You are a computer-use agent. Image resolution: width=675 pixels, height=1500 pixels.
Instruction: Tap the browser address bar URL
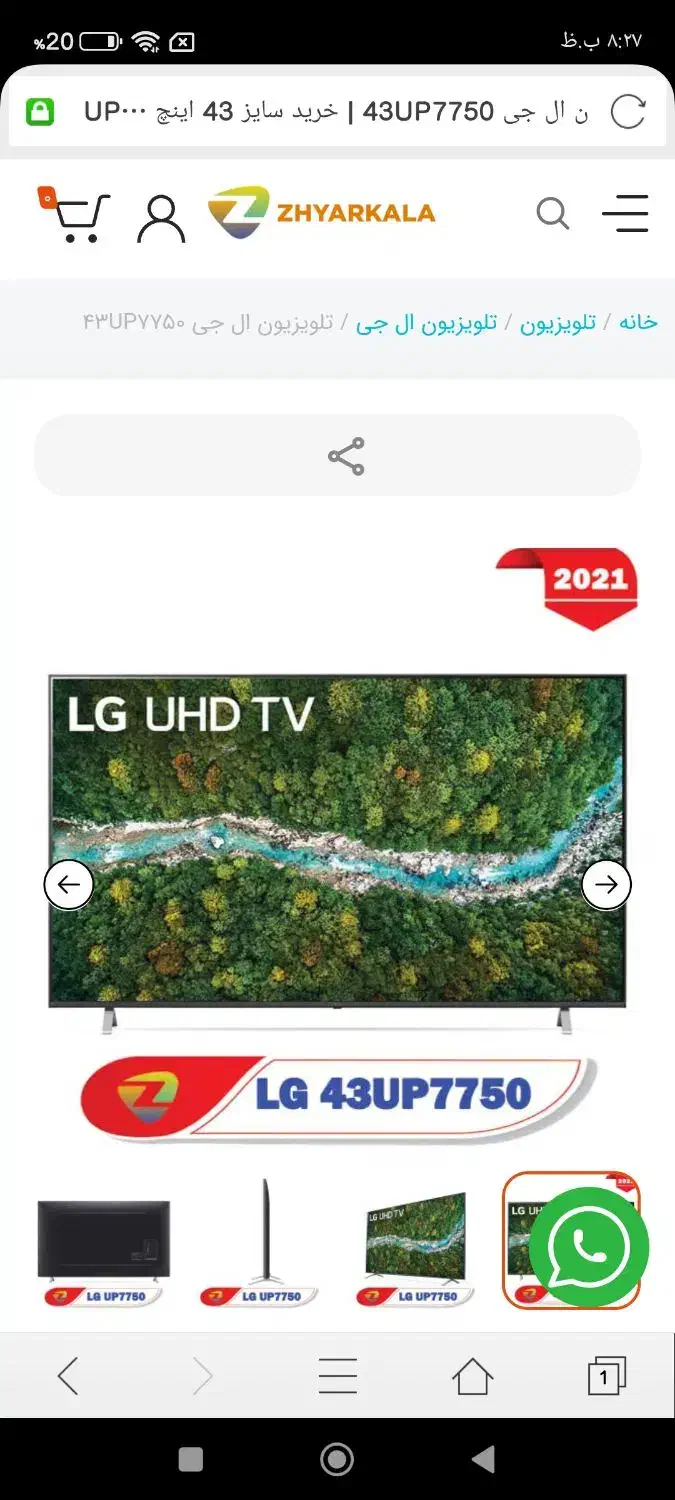[330, 112]
